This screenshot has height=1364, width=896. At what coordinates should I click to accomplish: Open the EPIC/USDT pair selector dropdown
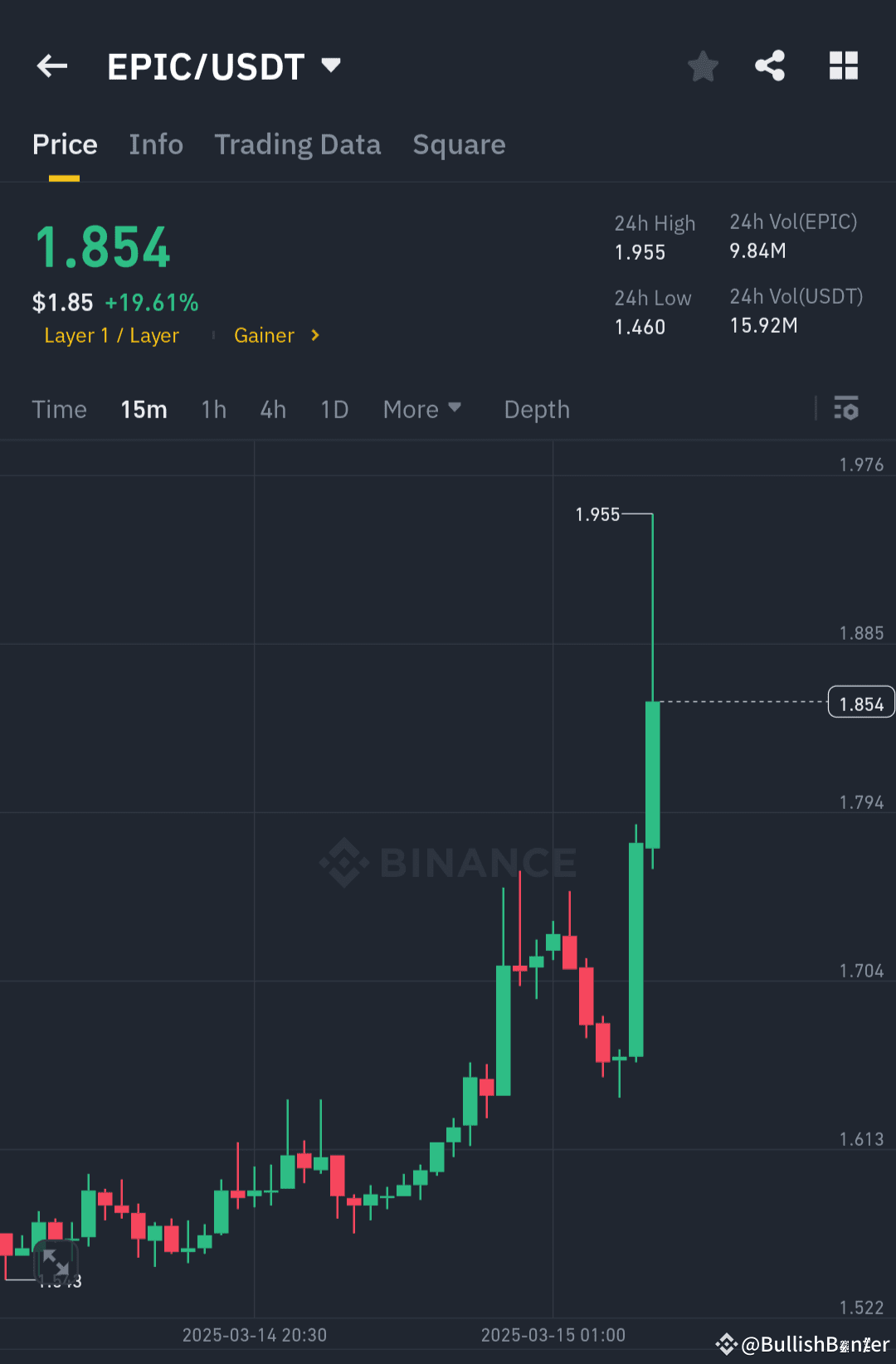pos(330,66)
